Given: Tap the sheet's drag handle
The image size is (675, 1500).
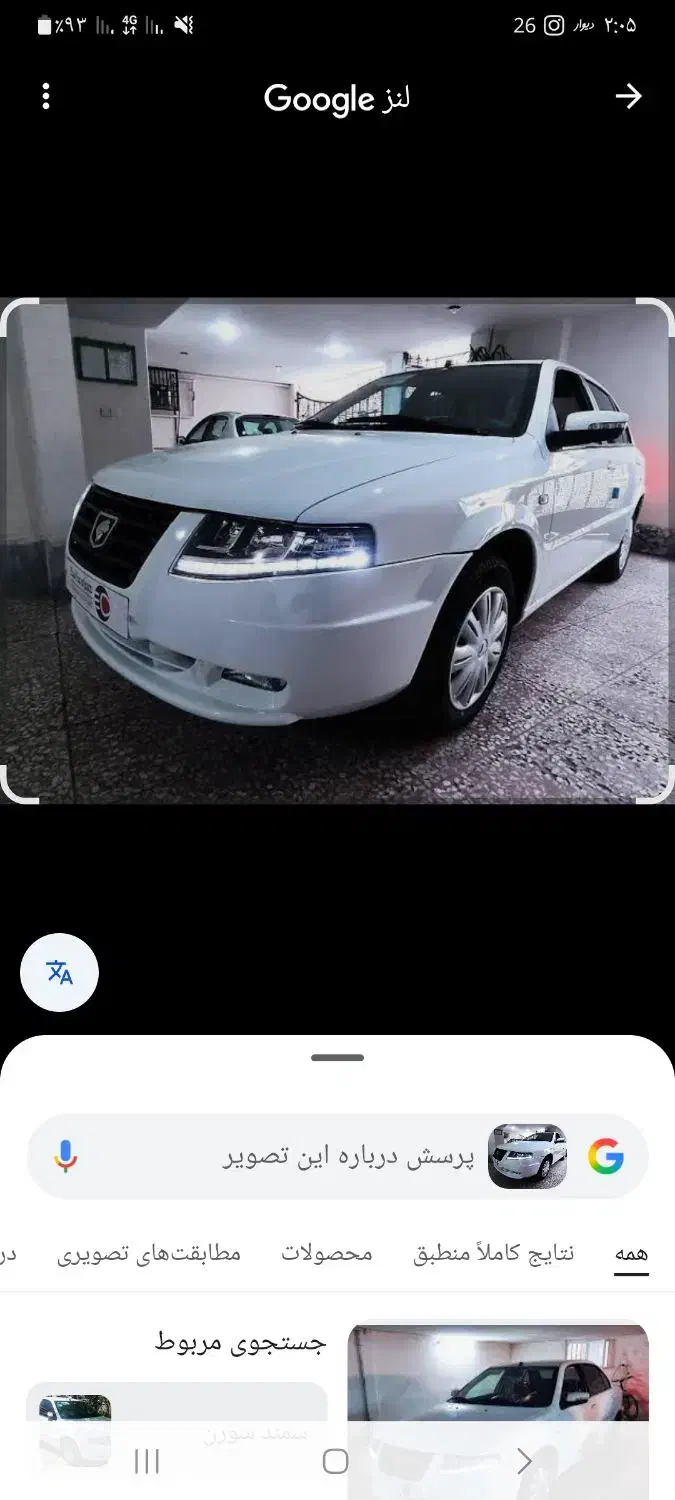Looking at the screenshot, I should pyautogui.click(x=337, y=1057).
